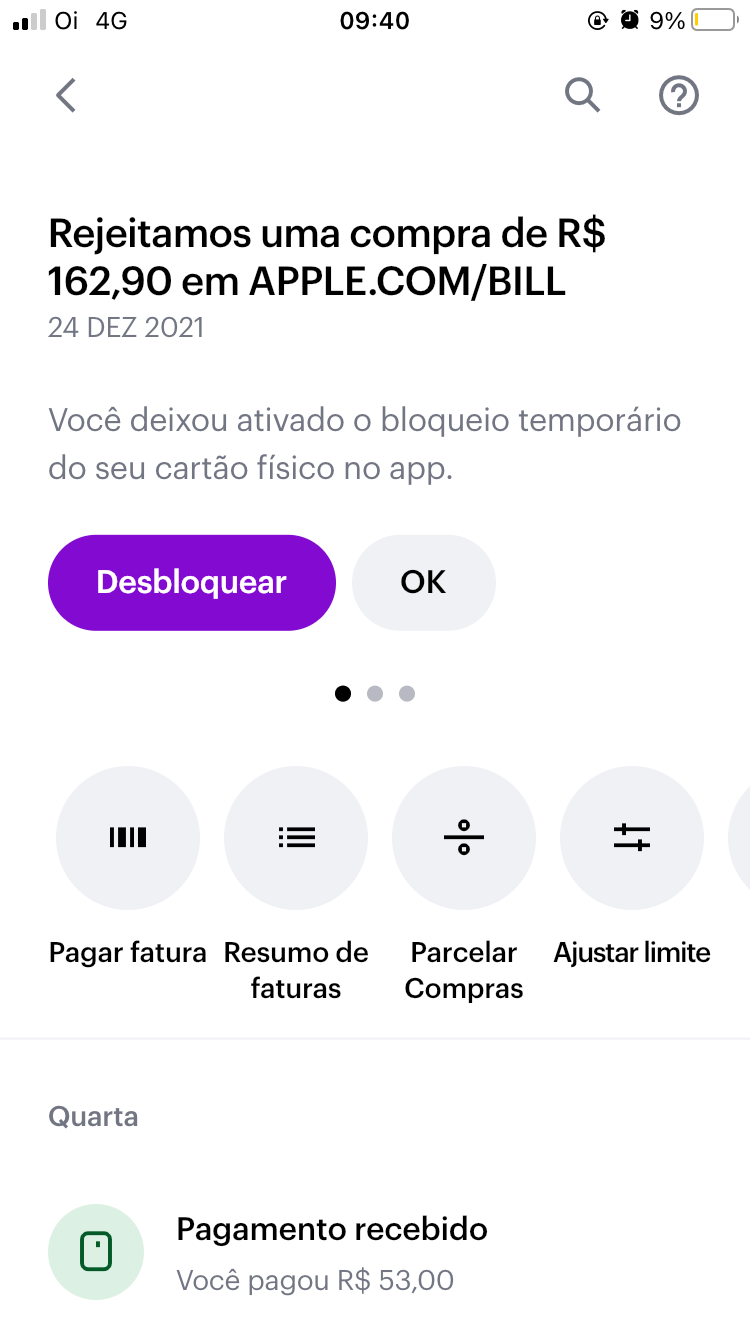Open the help question mark icon
Image resolution: width=750 pixels, height=1334 pixels.
pos(679,96)
